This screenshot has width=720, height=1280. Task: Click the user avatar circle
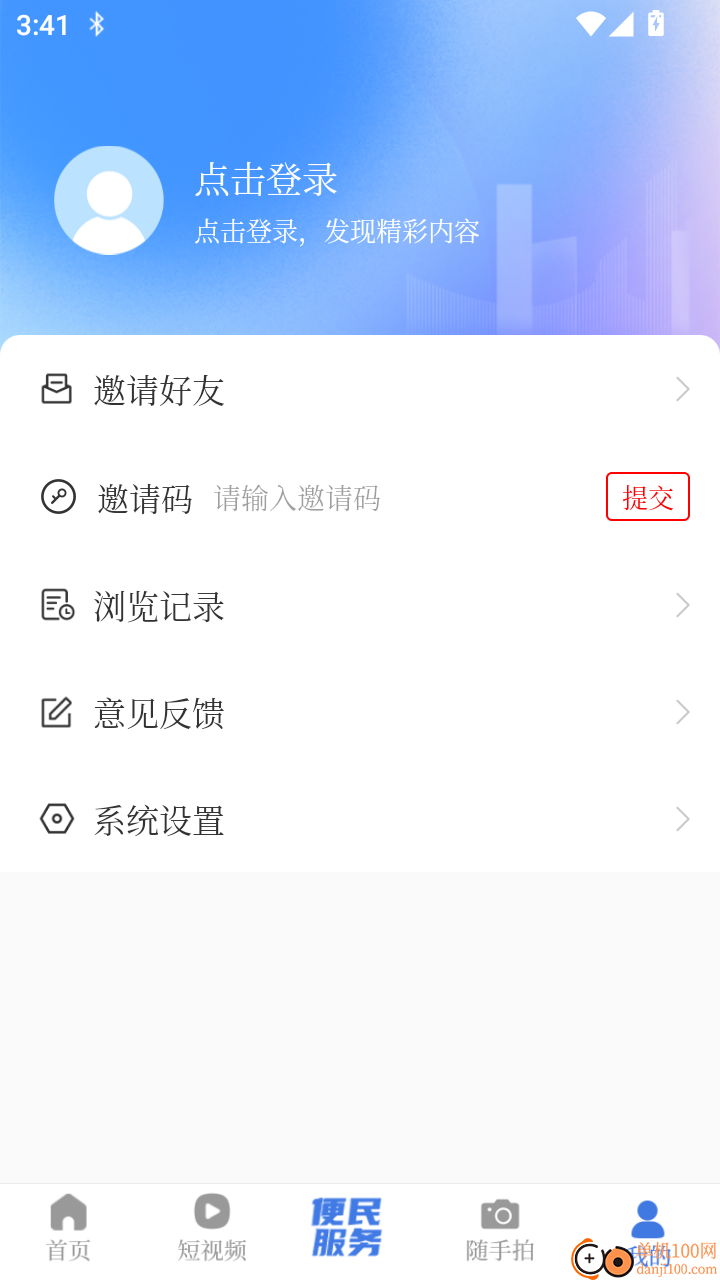(108, 200)
